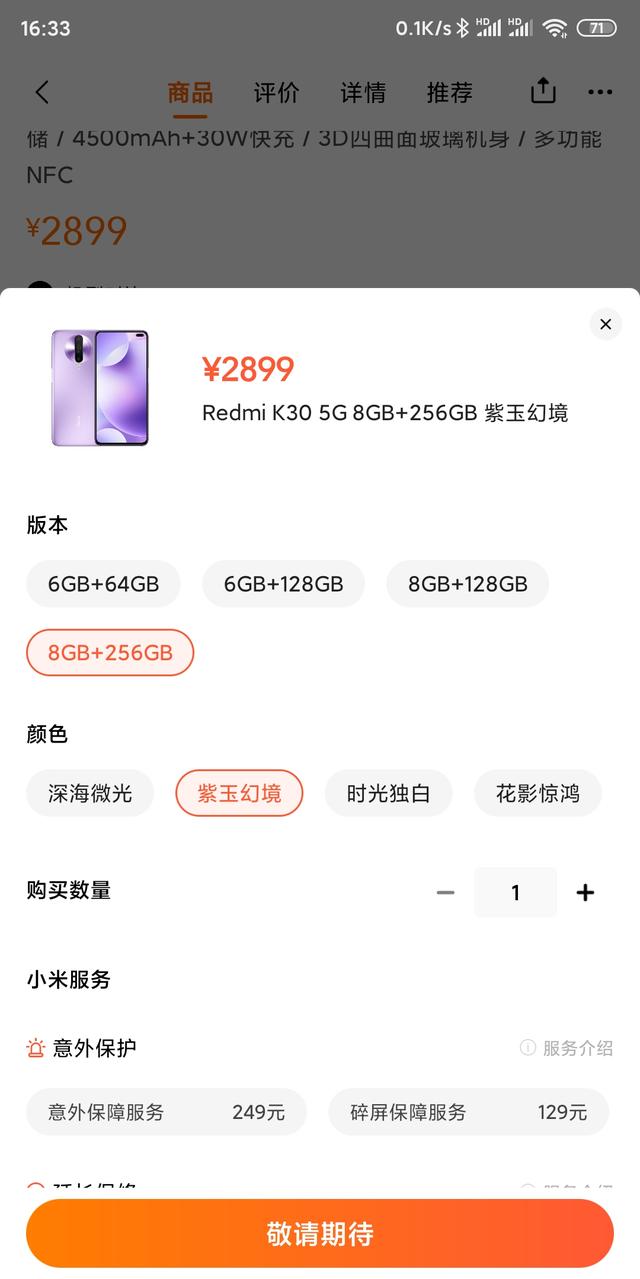Image resolution: width=640 pixels, height=1279 pixels.
Task: Pick the 8GB+128GB version
Action: (468, 584)
